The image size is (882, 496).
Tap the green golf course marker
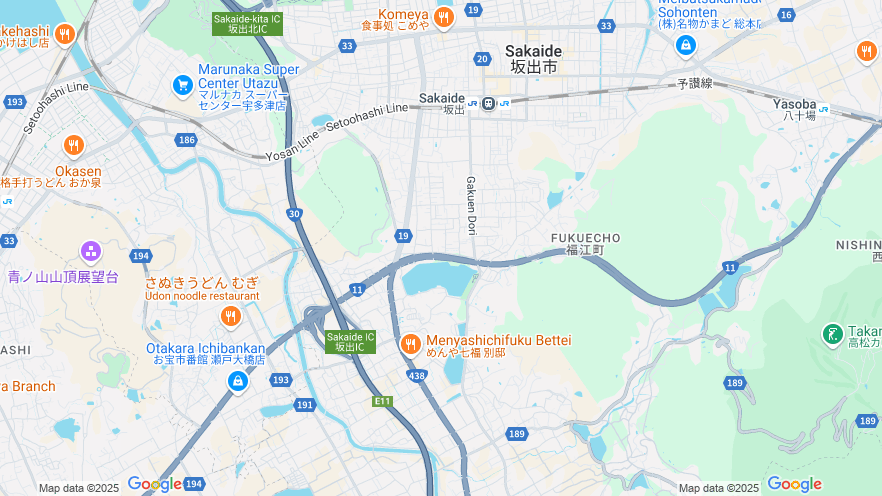point(832,334)
